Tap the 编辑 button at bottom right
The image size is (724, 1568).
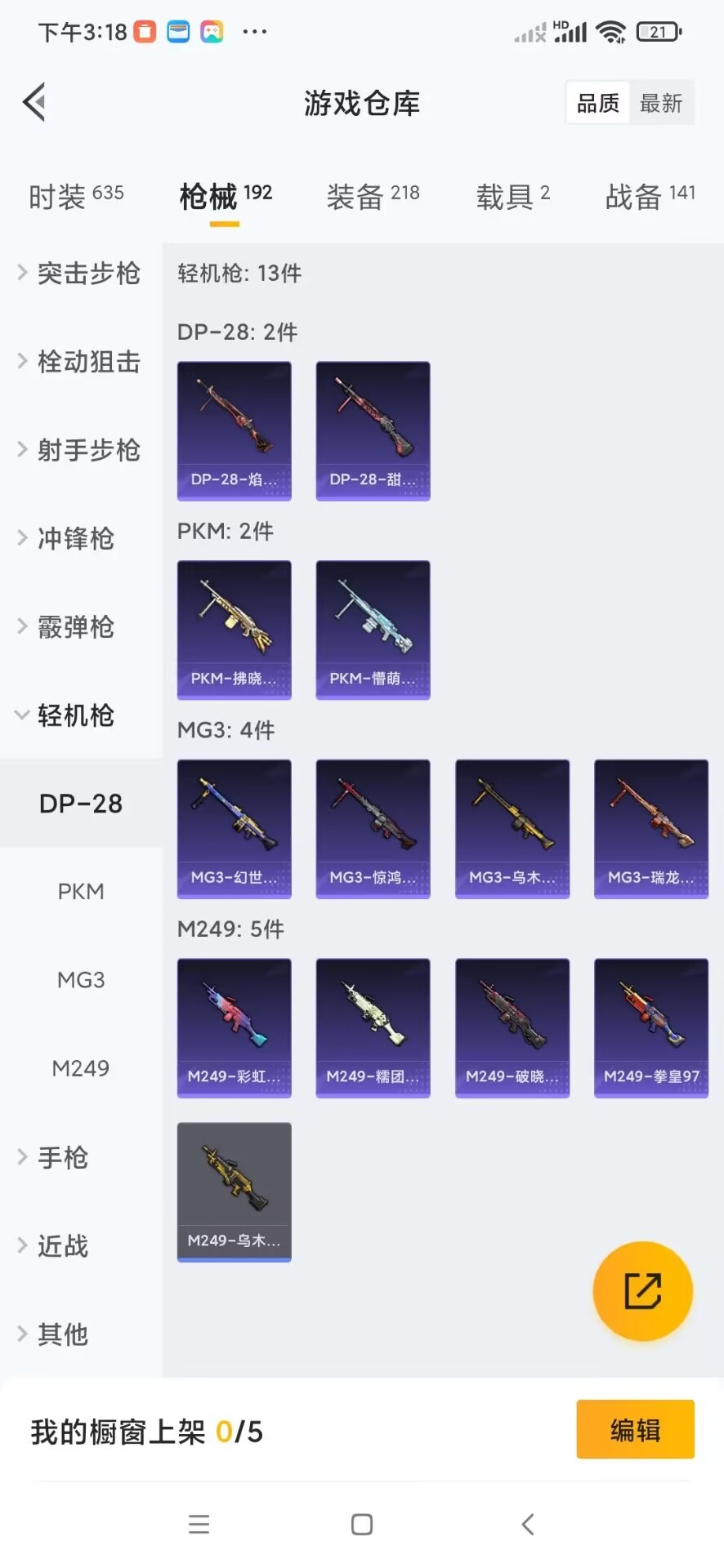coord(635,1430)
